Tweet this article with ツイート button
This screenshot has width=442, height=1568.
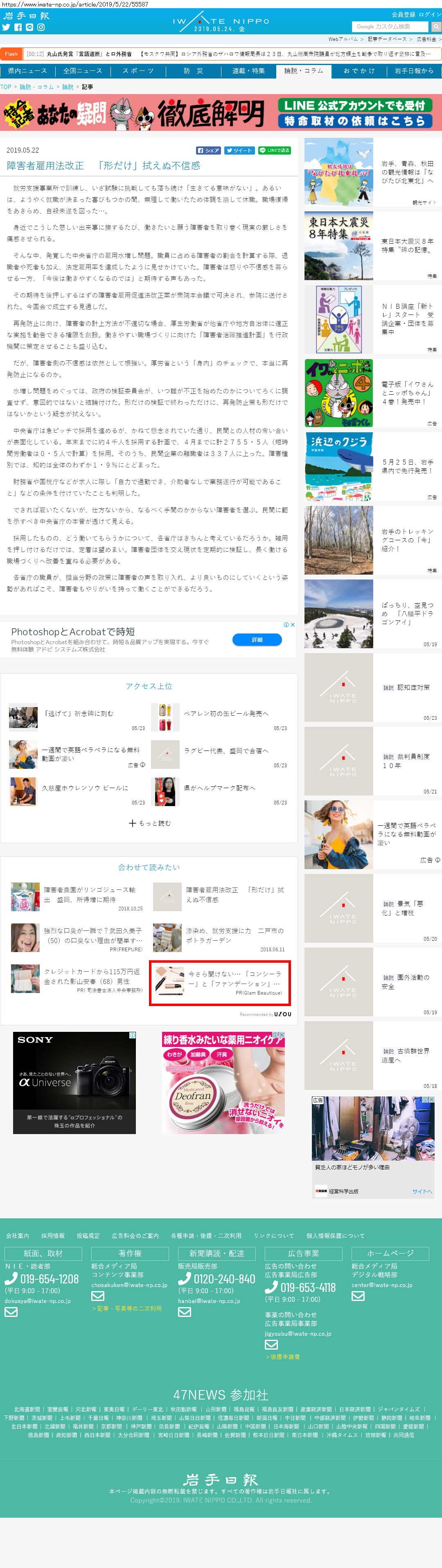(239, 151)
